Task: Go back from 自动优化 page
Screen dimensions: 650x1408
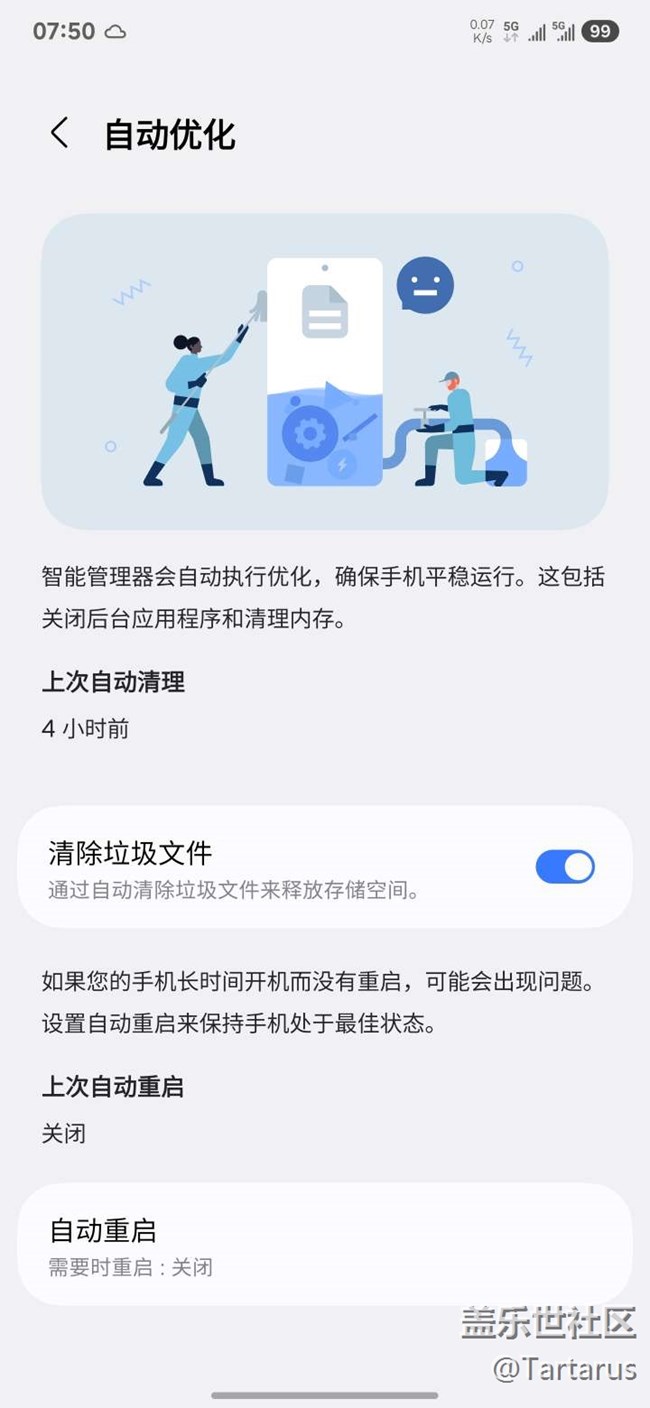Action: coord(60,133)
